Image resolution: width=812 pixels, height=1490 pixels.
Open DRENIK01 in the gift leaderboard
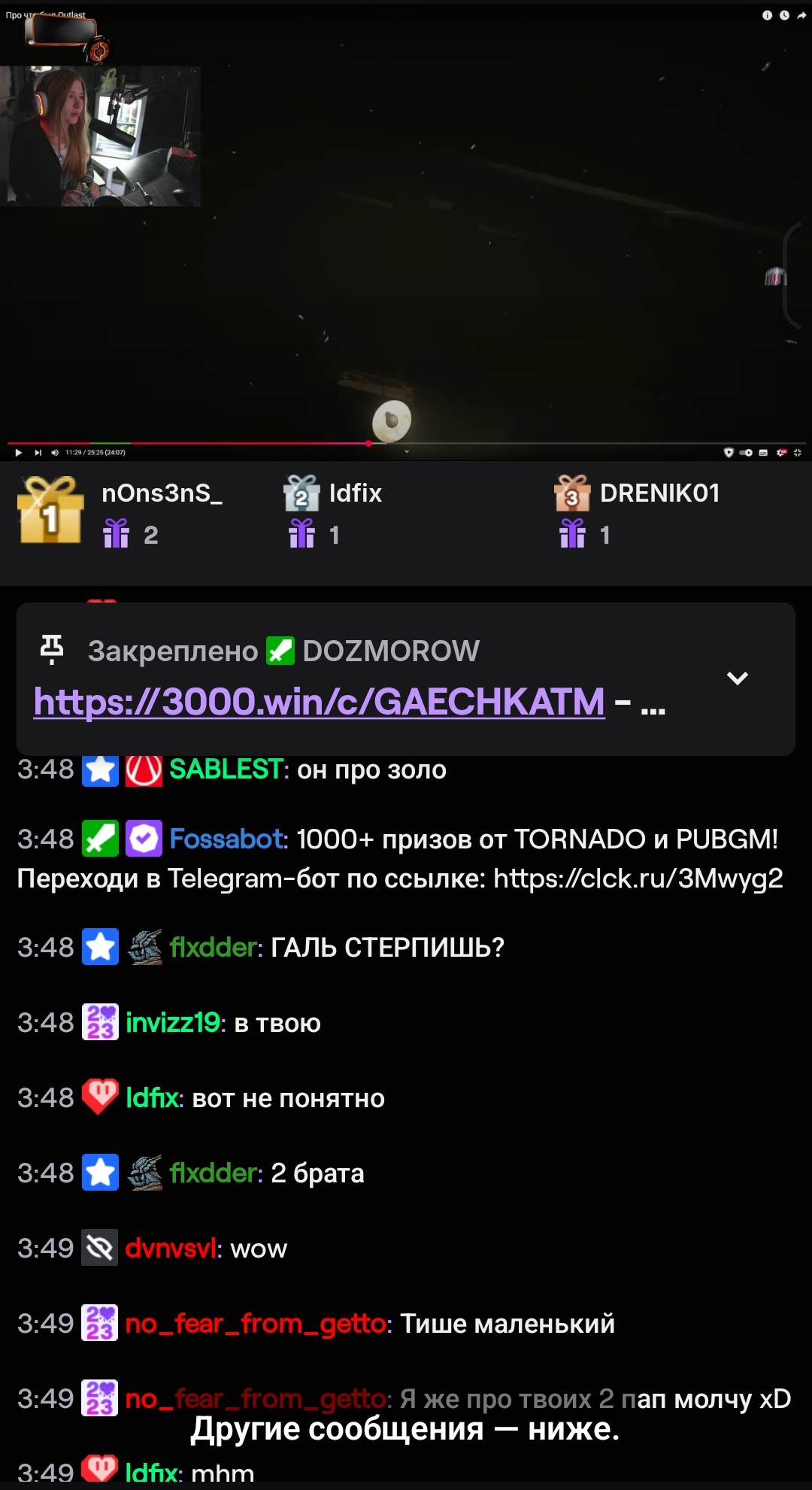pos(659,493)
